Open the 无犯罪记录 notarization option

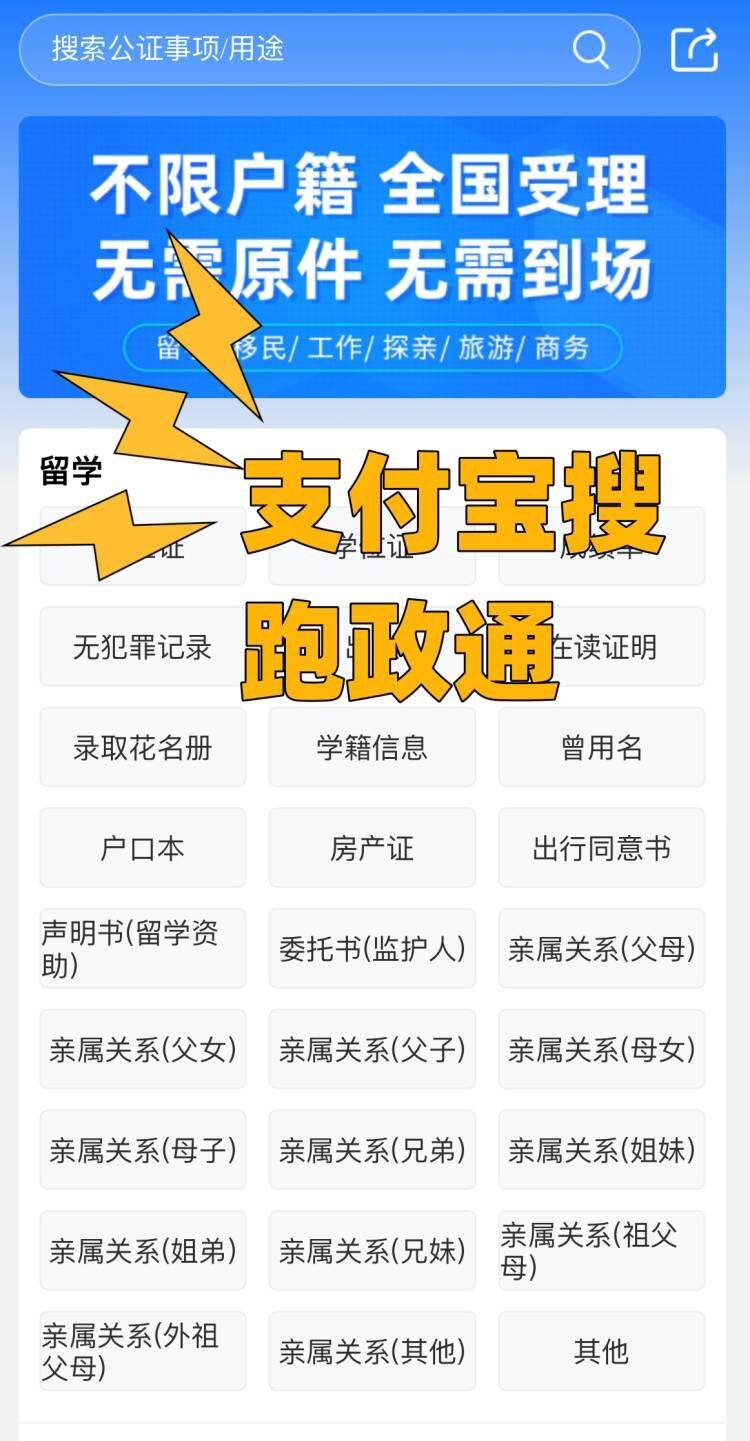point(142,648)
